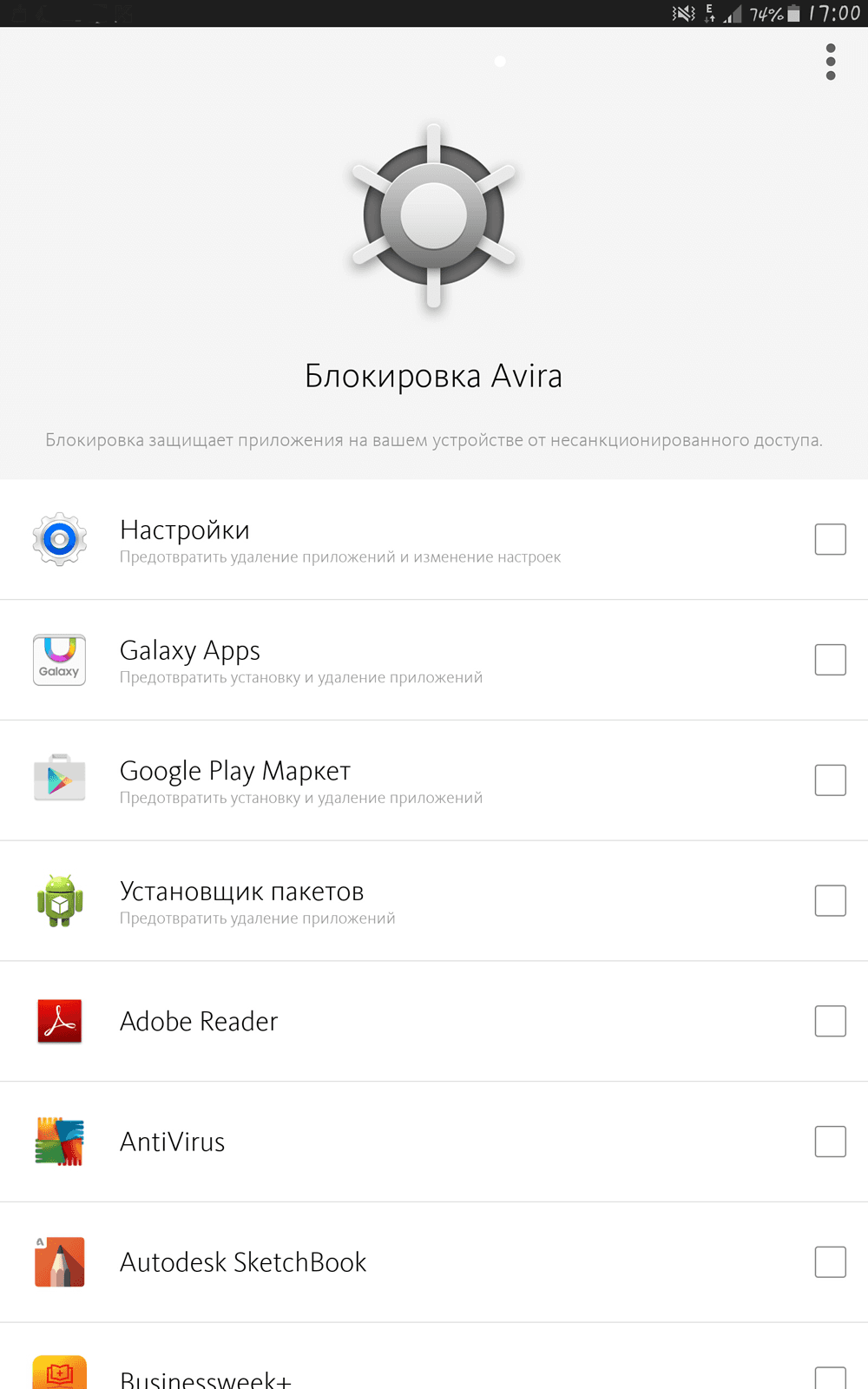Select the Установщик пакетов checkbox
The image size is (868, 1389).
[x=830, y=901]
